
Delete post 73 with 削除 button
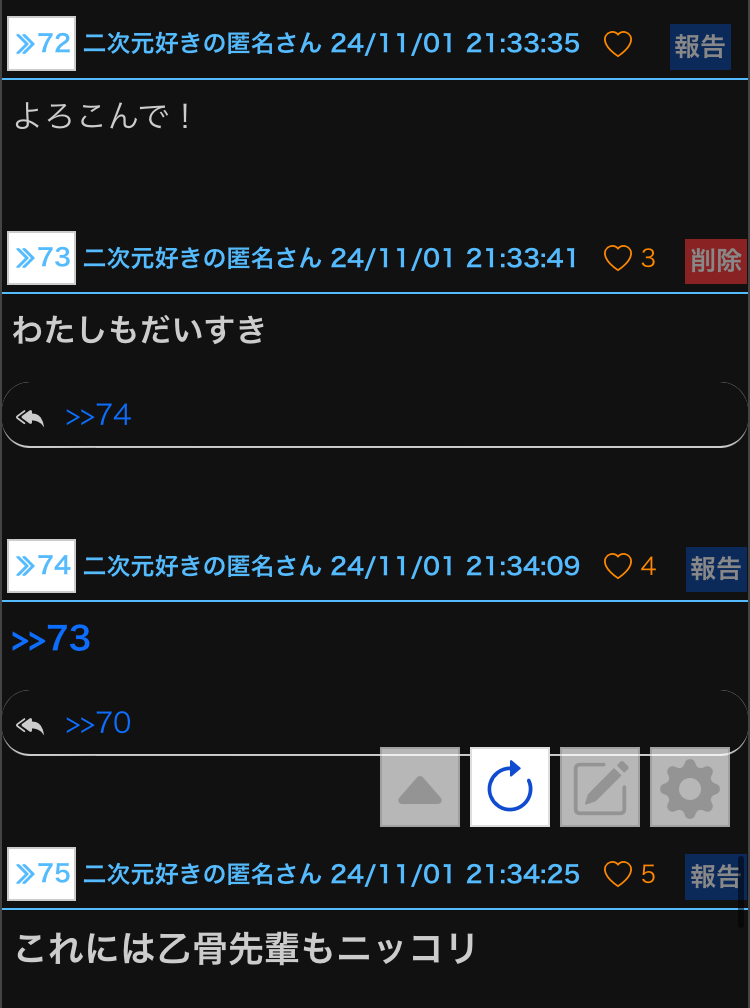pos(716,261)
